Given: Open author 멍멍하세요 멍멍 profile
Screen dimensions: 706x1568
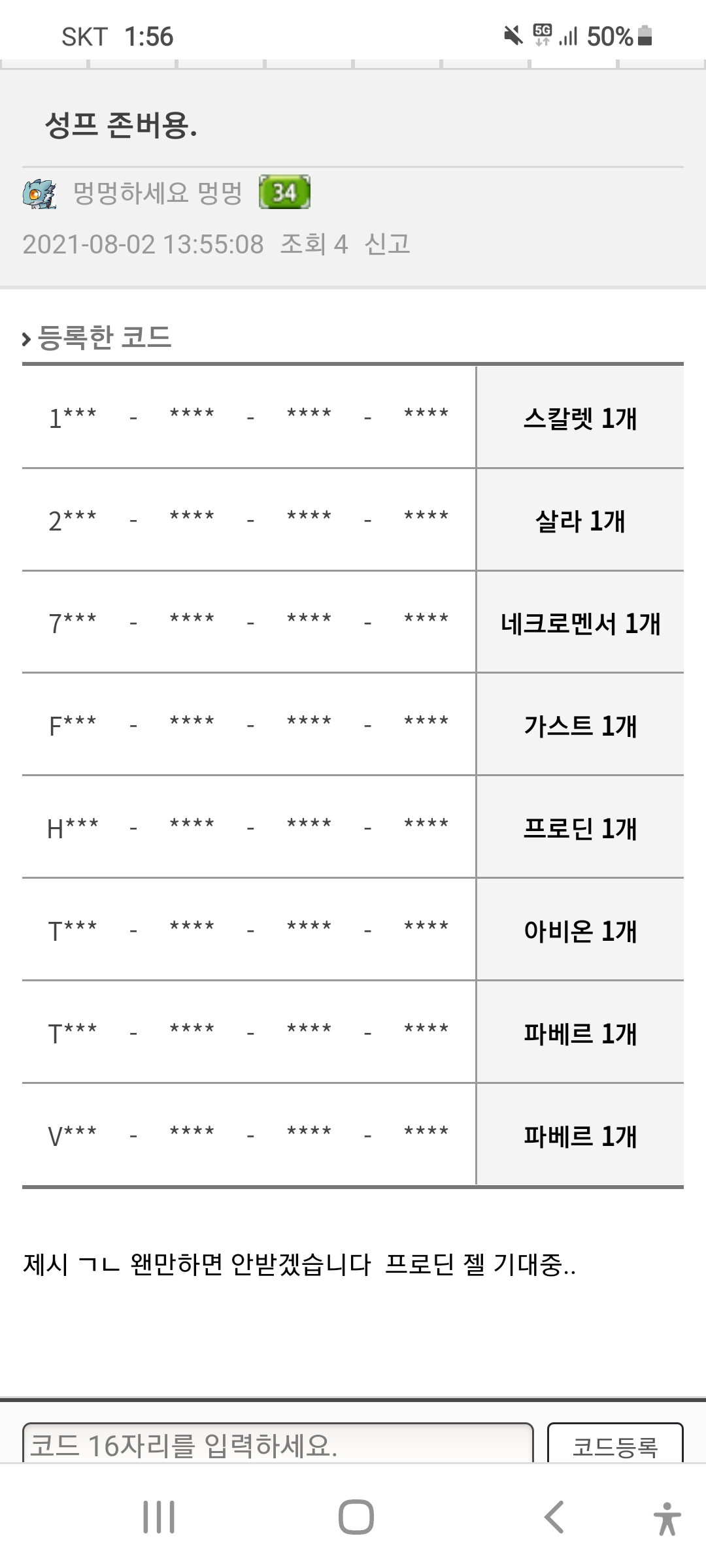Looking at the screenshot, I should (158, 193).
